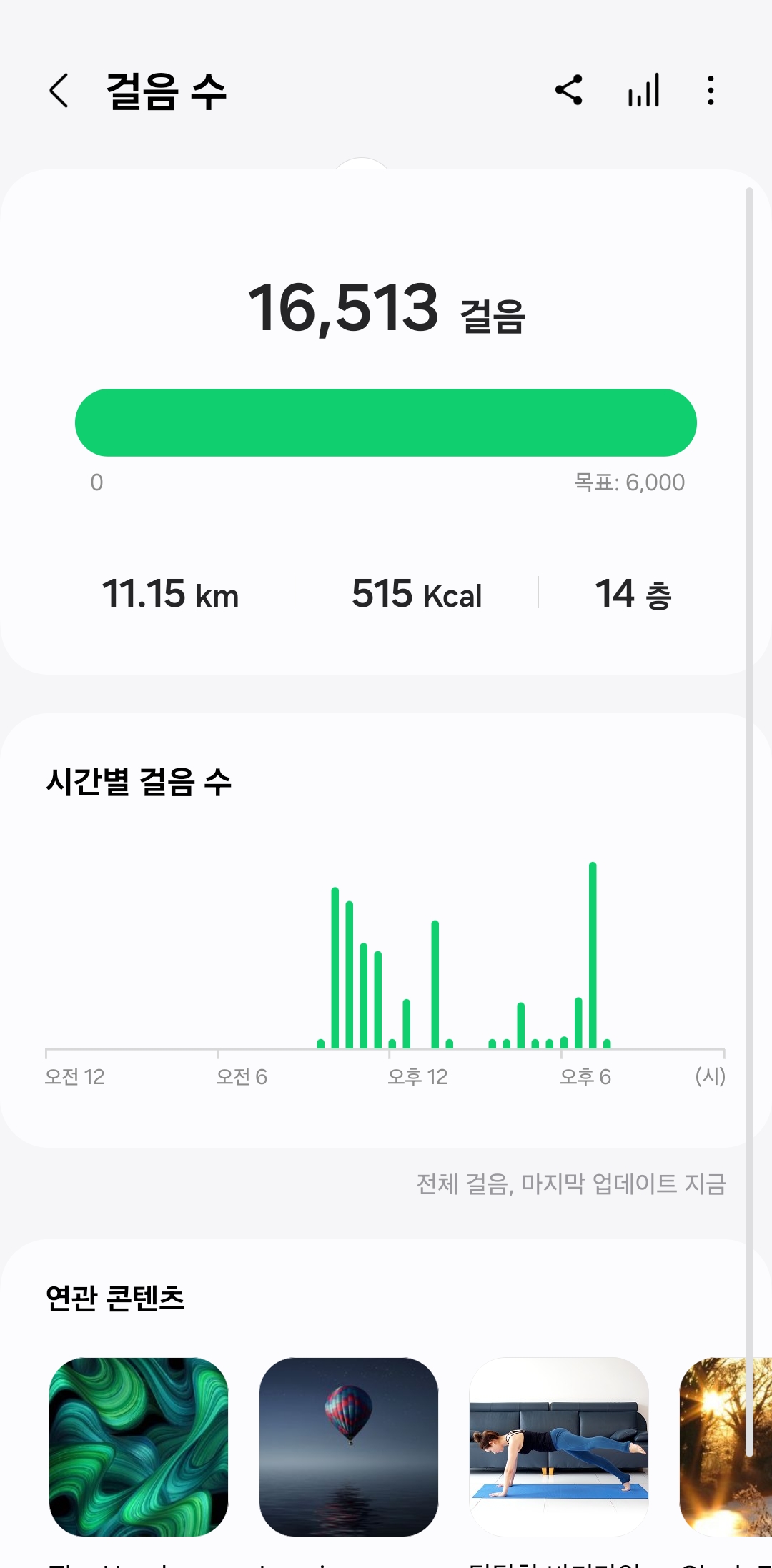Screen dimensions: 772x1568
Task: Open the plank exercise content tile
Action: point(559,1447)
